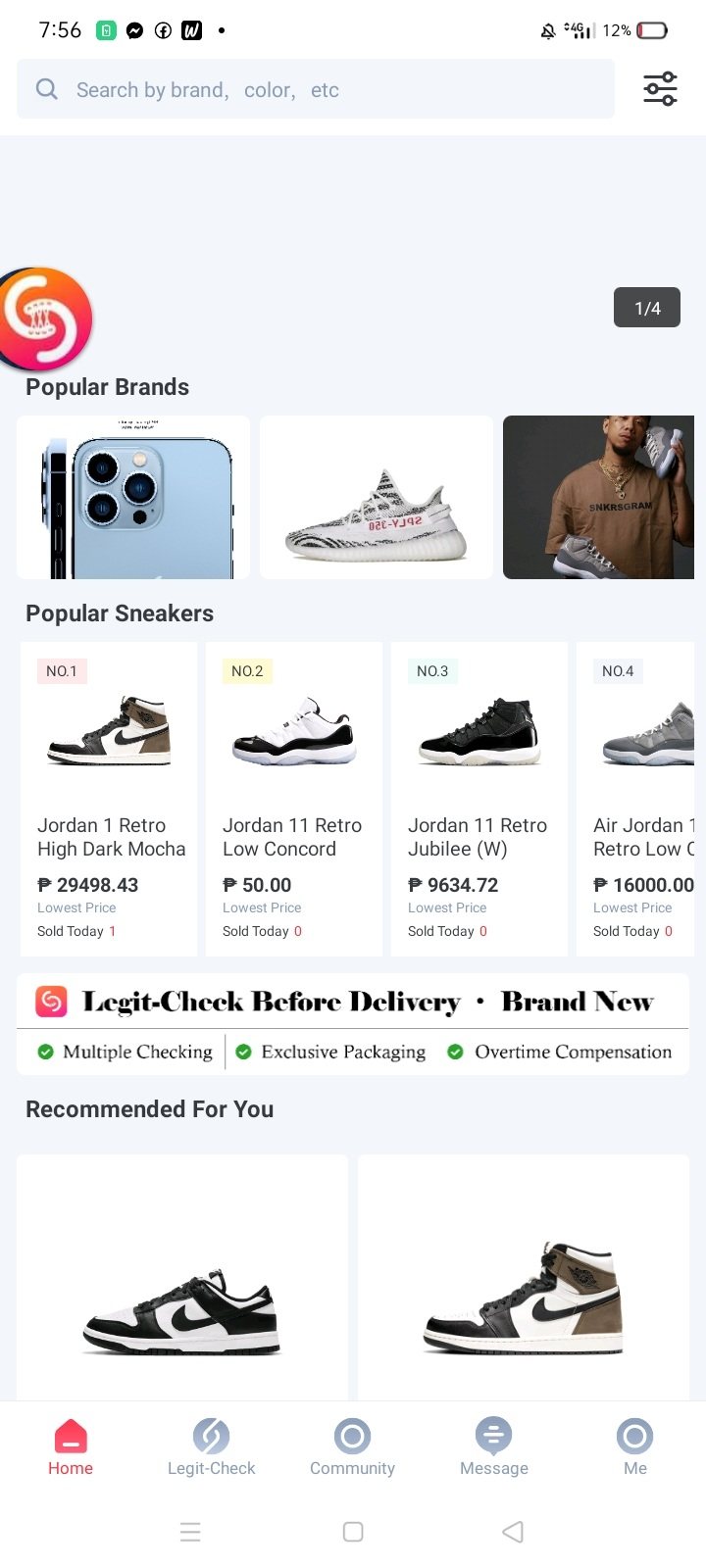Open the Message tab

point(493,1447)
